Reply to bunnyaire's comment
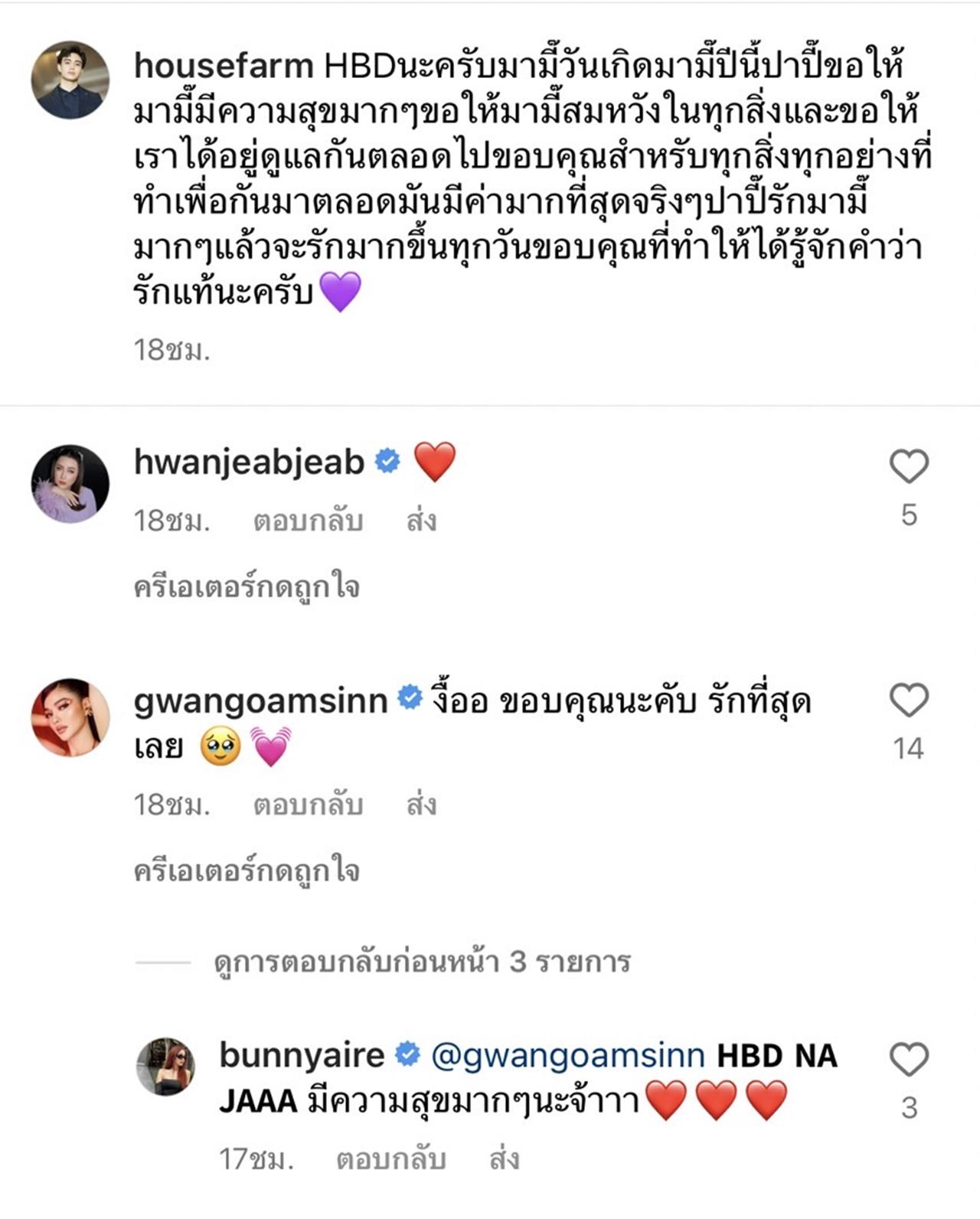 click(x=390, y=1159)
